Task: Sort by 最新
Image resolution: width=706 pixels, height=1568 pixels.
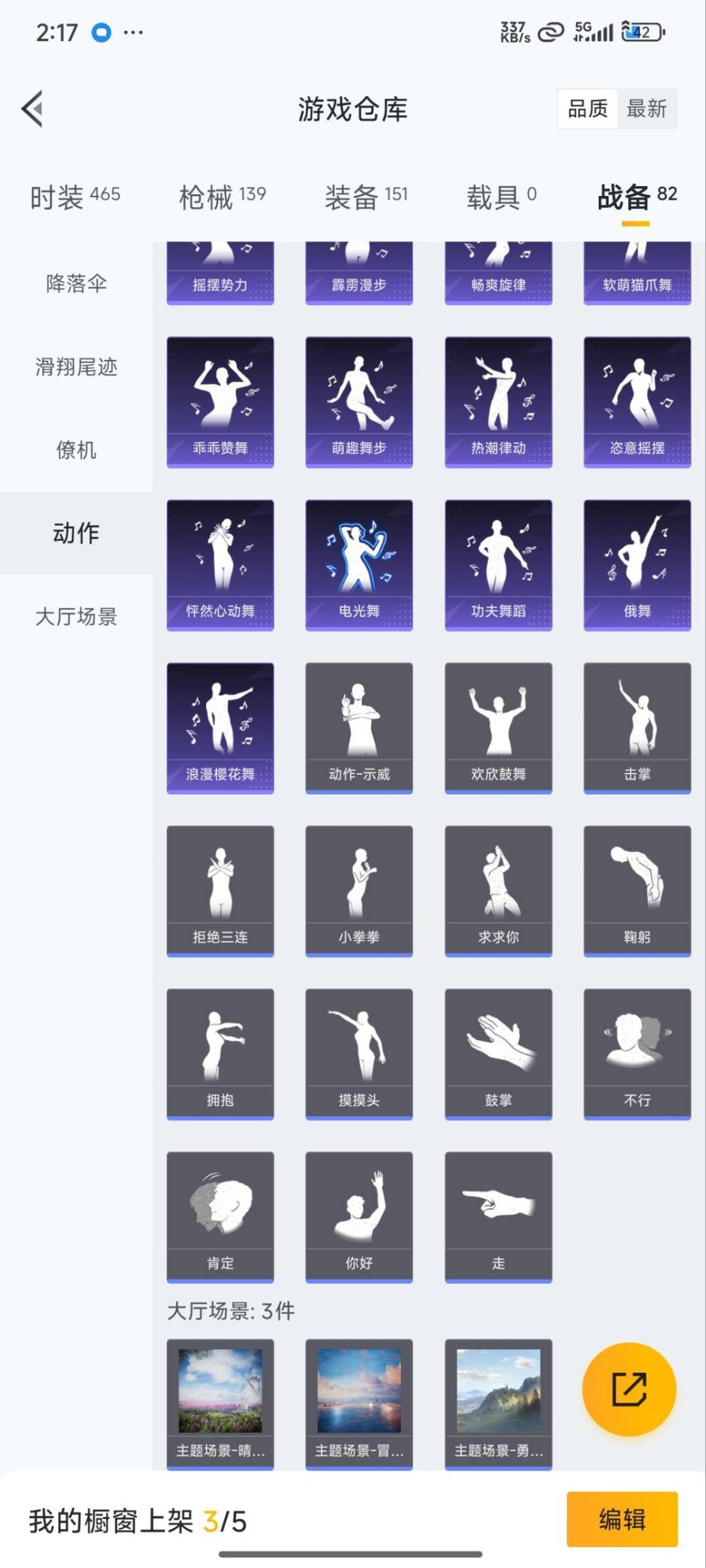Action: tap(647, 108)
